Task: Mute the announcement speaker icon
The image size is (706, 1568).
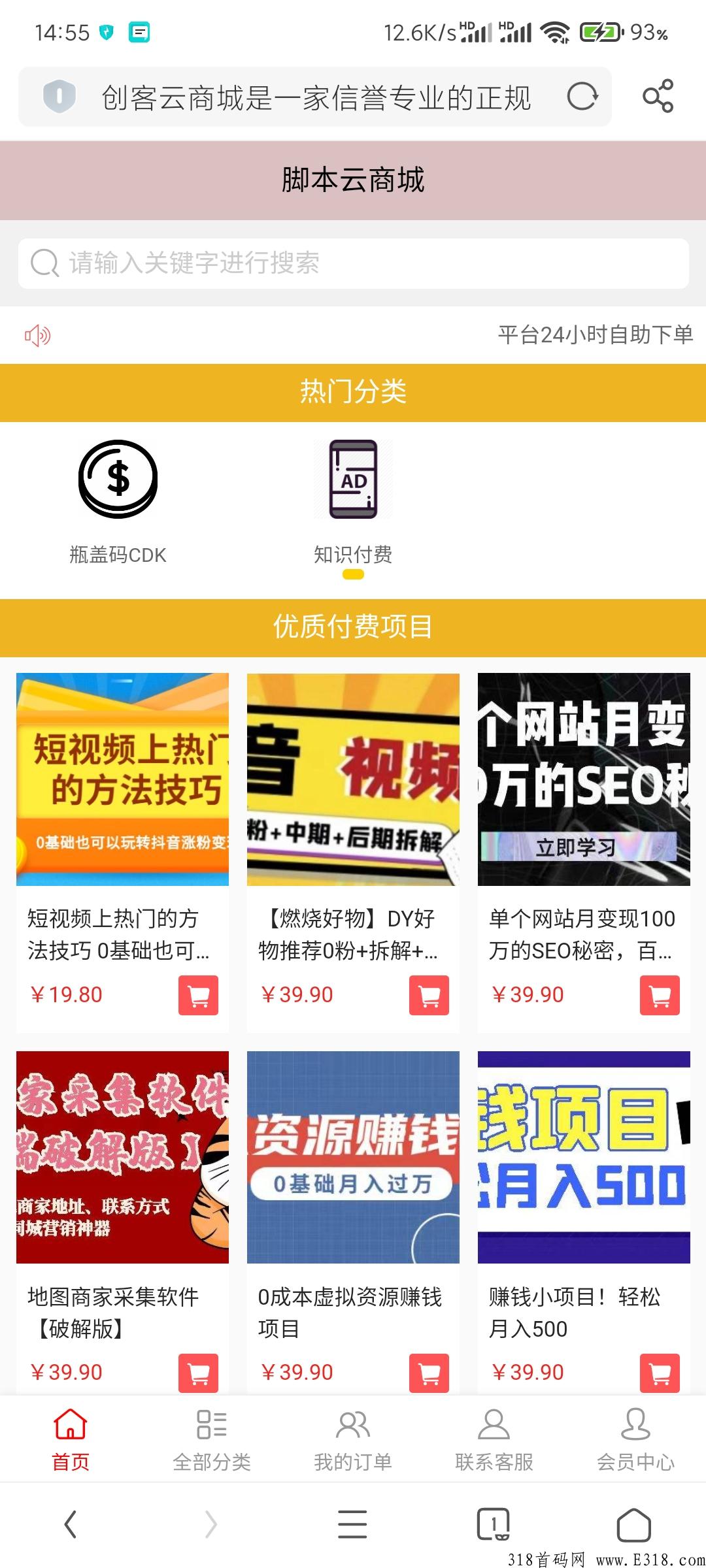Action: tap(37, 335)
